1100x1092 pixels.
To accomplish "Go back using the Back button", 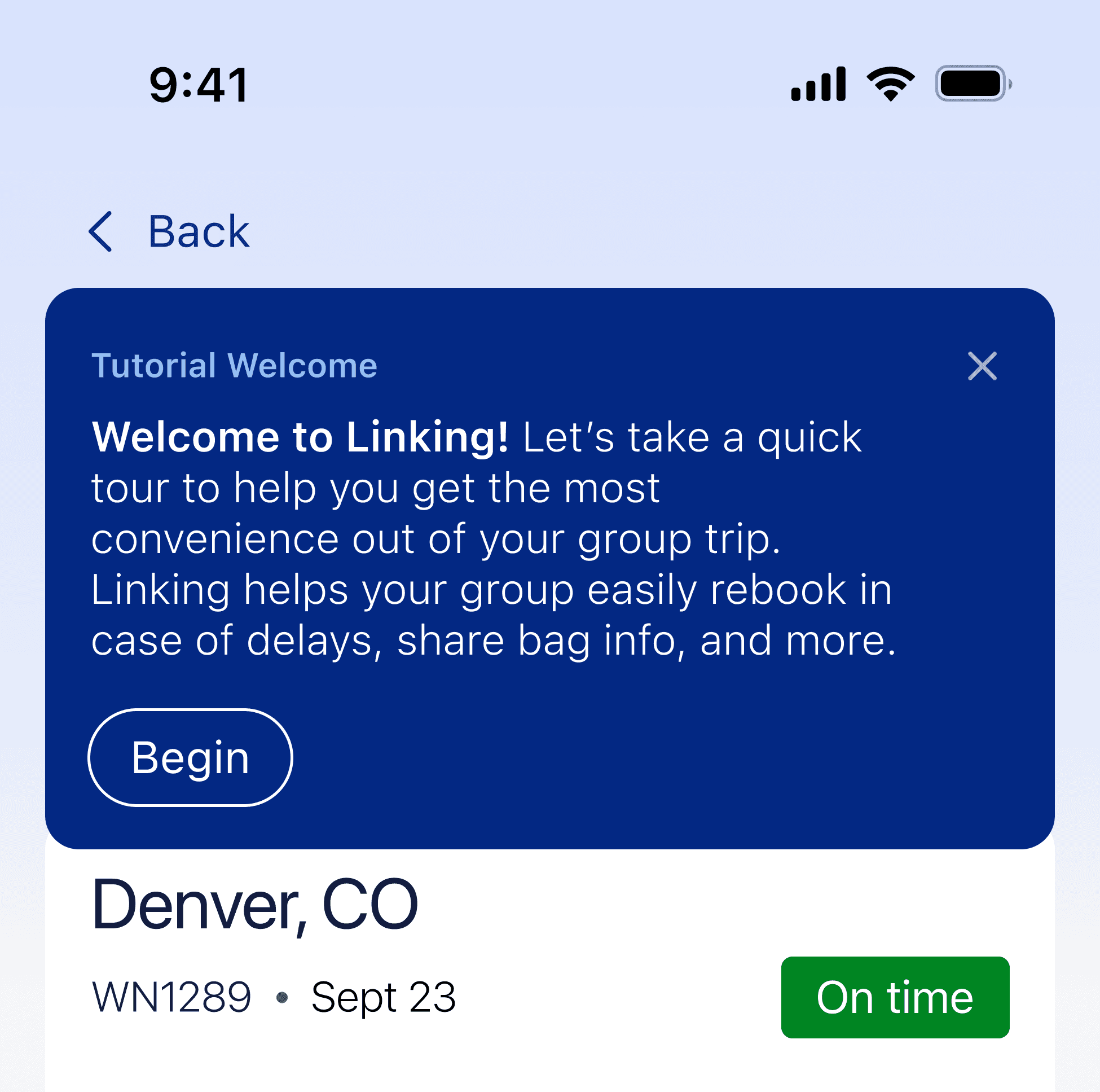I will pos(169,232).
